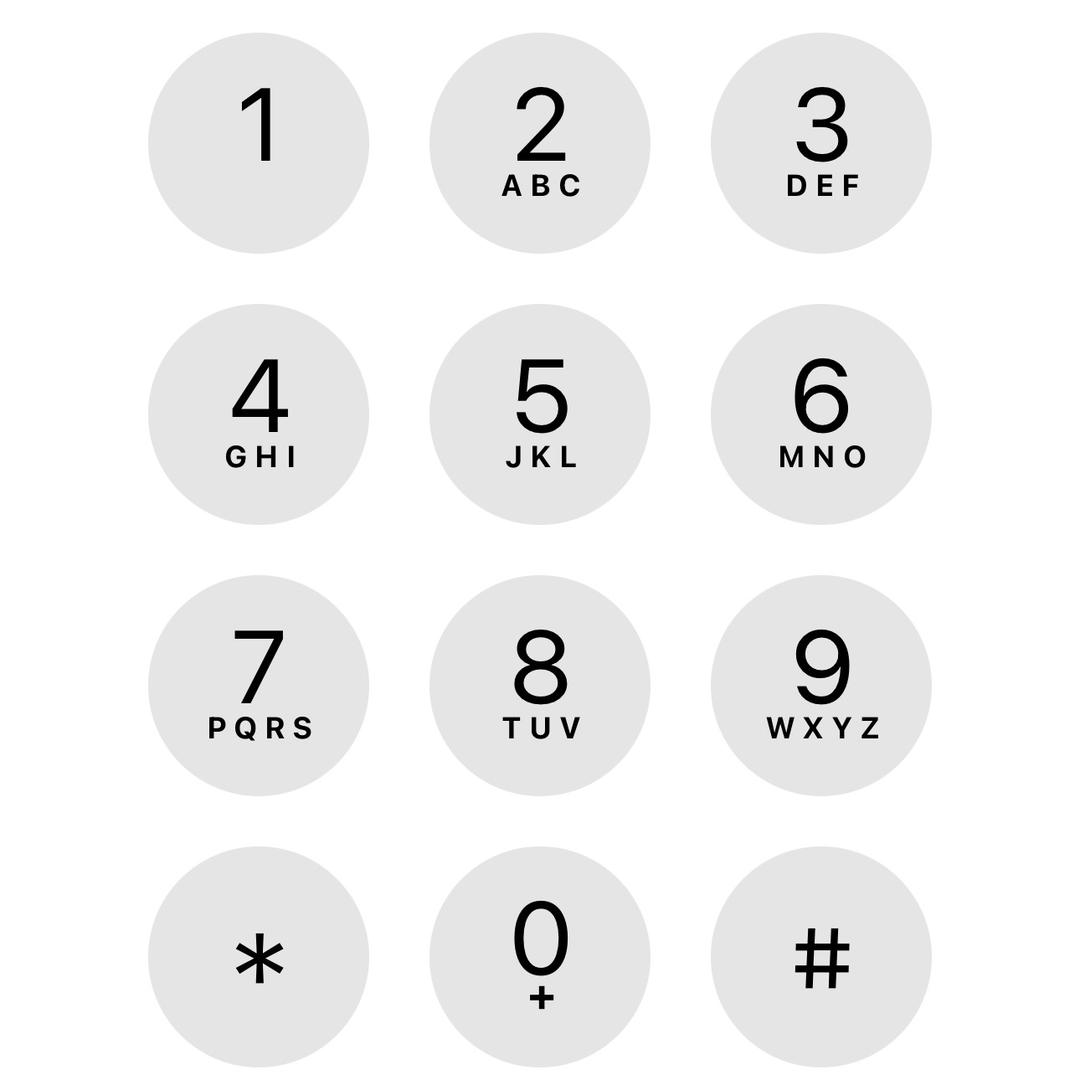The image size is (1080, 1080).
Task: Enter digit 7 with PQRS
Action: pos(258,686)
